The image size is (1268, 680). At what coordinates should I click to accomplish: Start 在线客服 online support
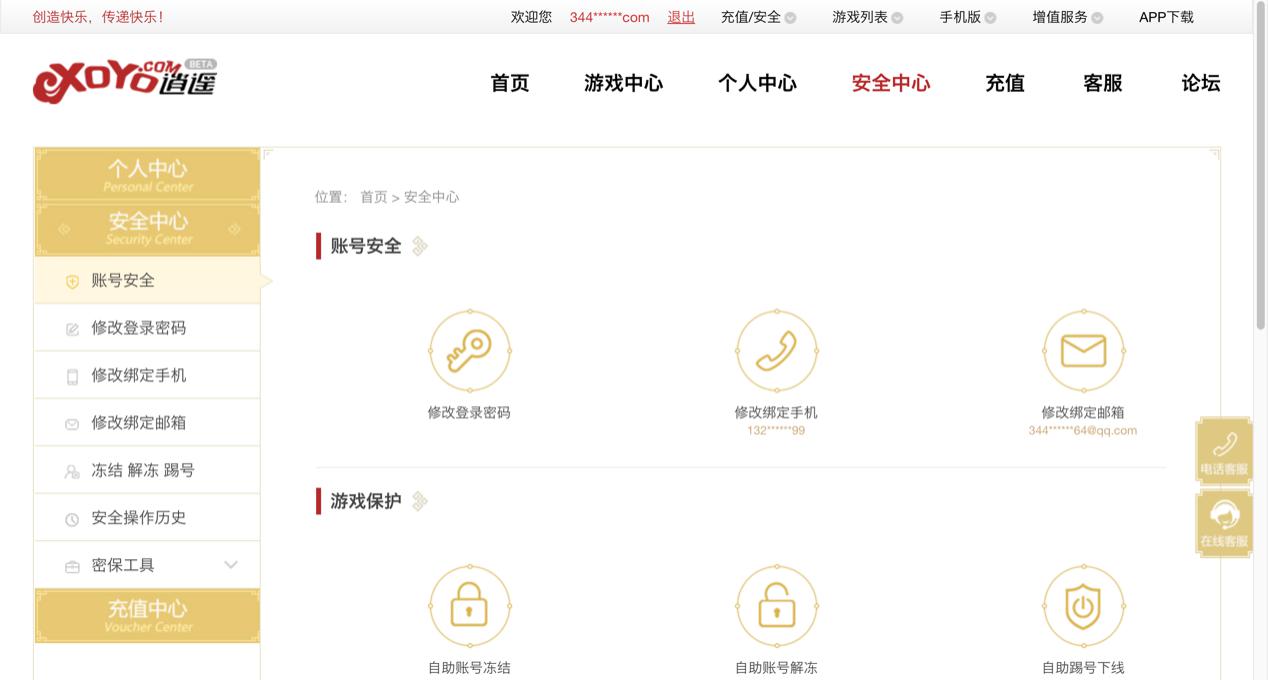click(1224, 523)
